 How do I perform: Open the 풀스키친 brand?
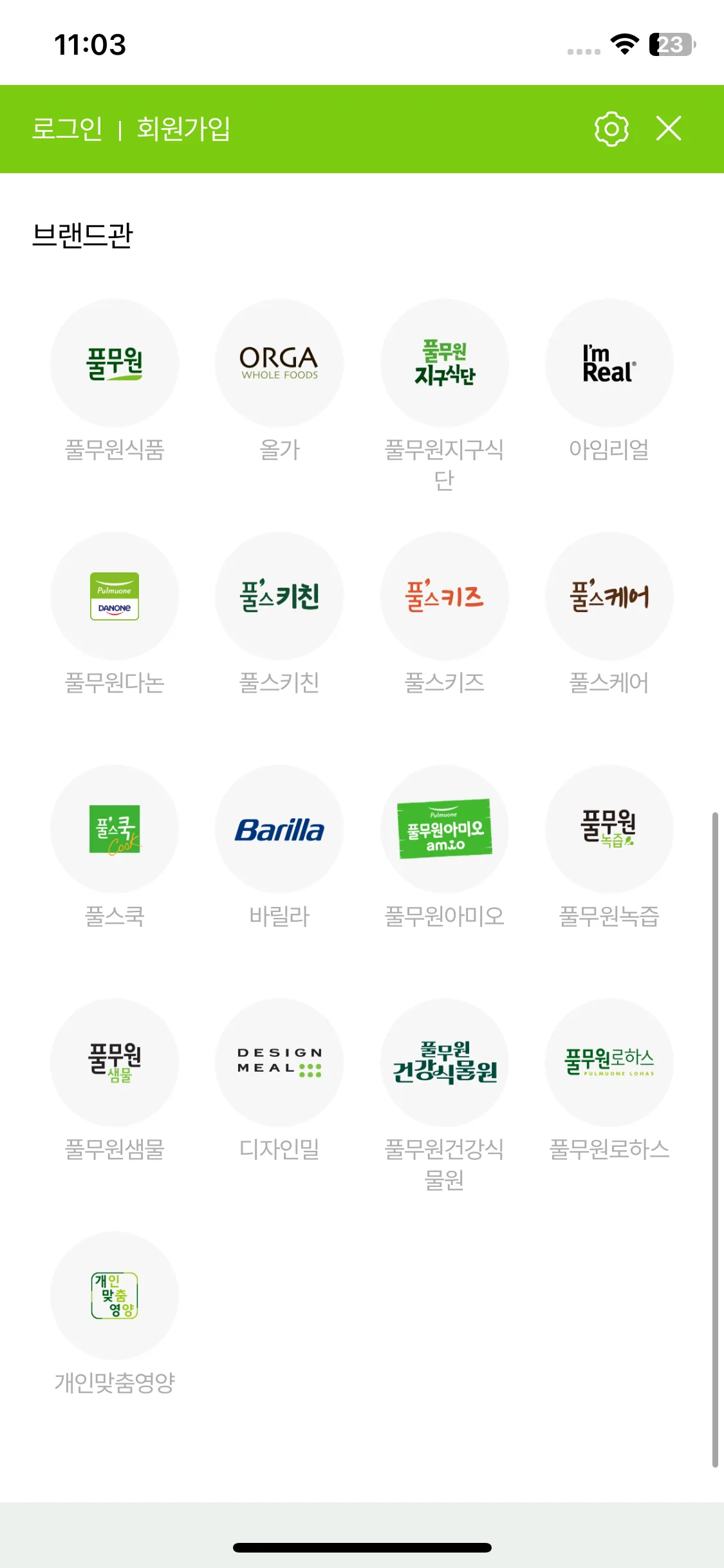(279, 597)
